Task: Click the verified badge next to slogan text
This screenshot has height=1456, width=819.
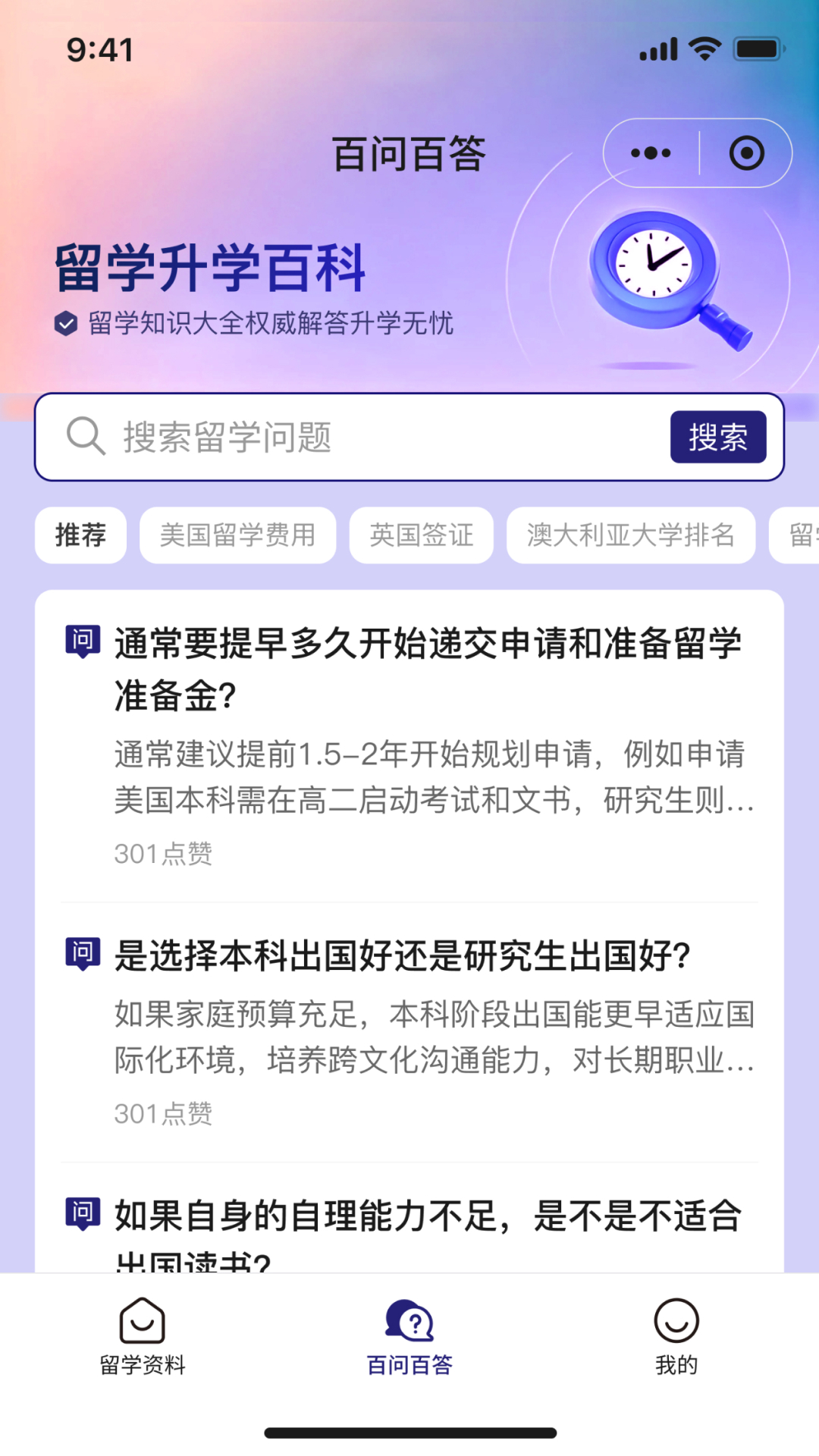Action: click(x=65, y=325)
